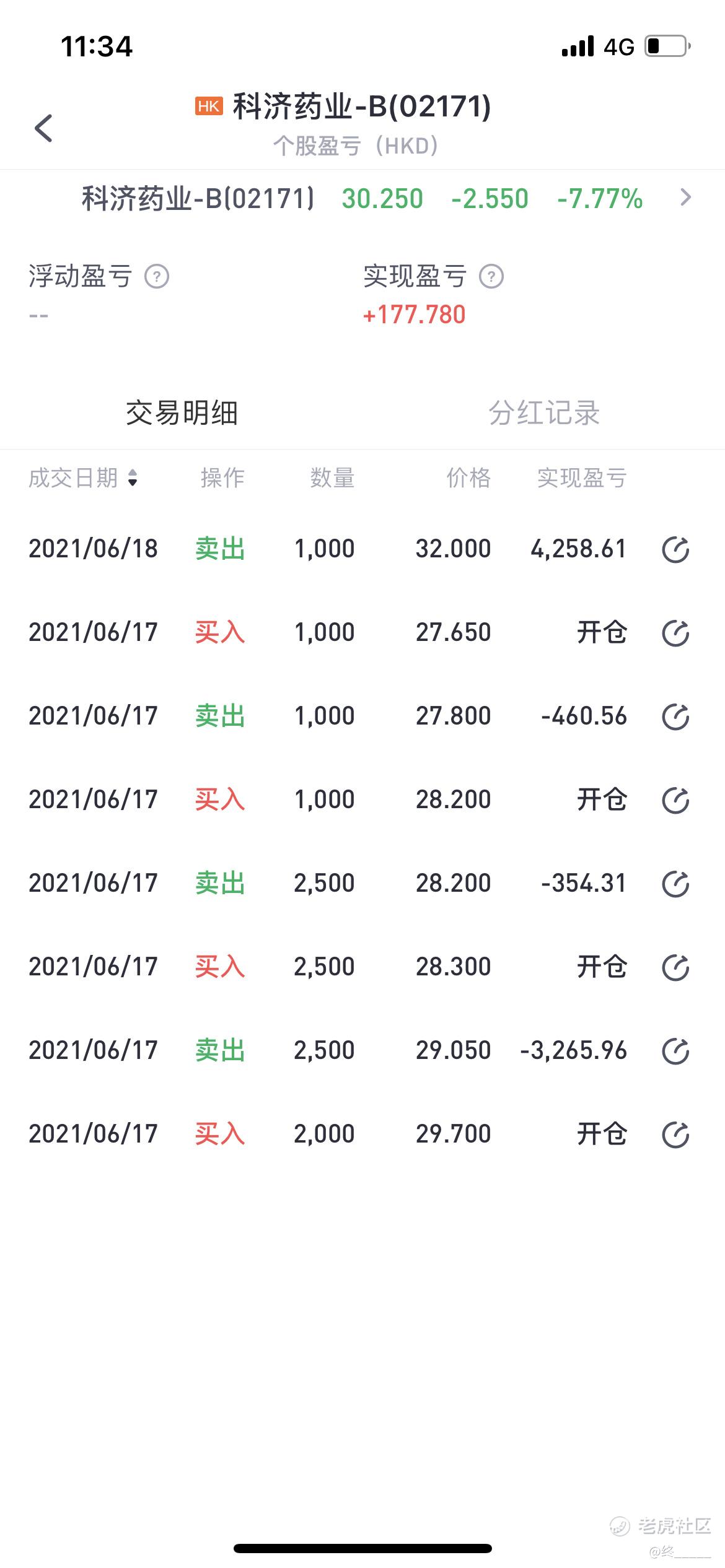
Task: Open the icon for the 买入 at 27.650
Action: point(675,633)
